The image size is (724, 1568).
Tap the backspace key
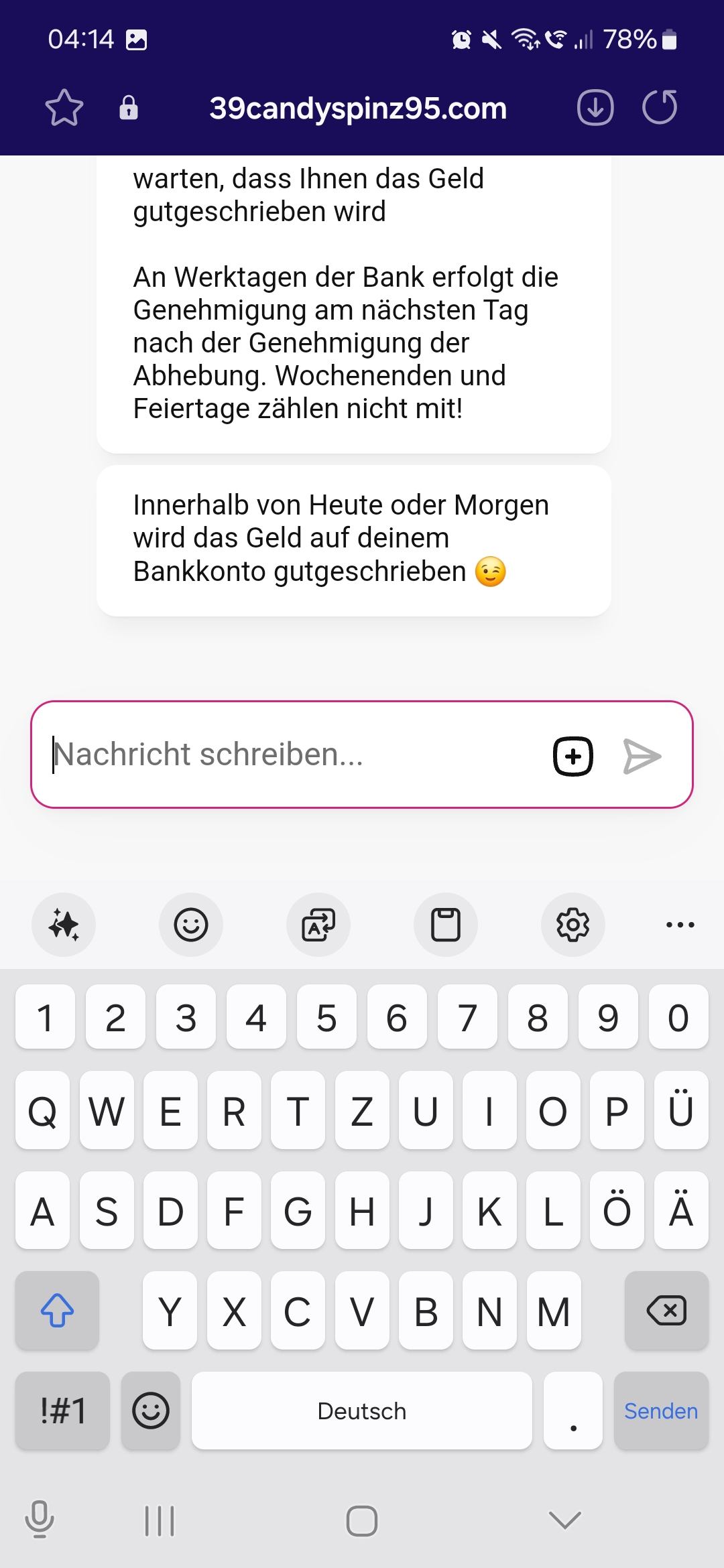666,1311
